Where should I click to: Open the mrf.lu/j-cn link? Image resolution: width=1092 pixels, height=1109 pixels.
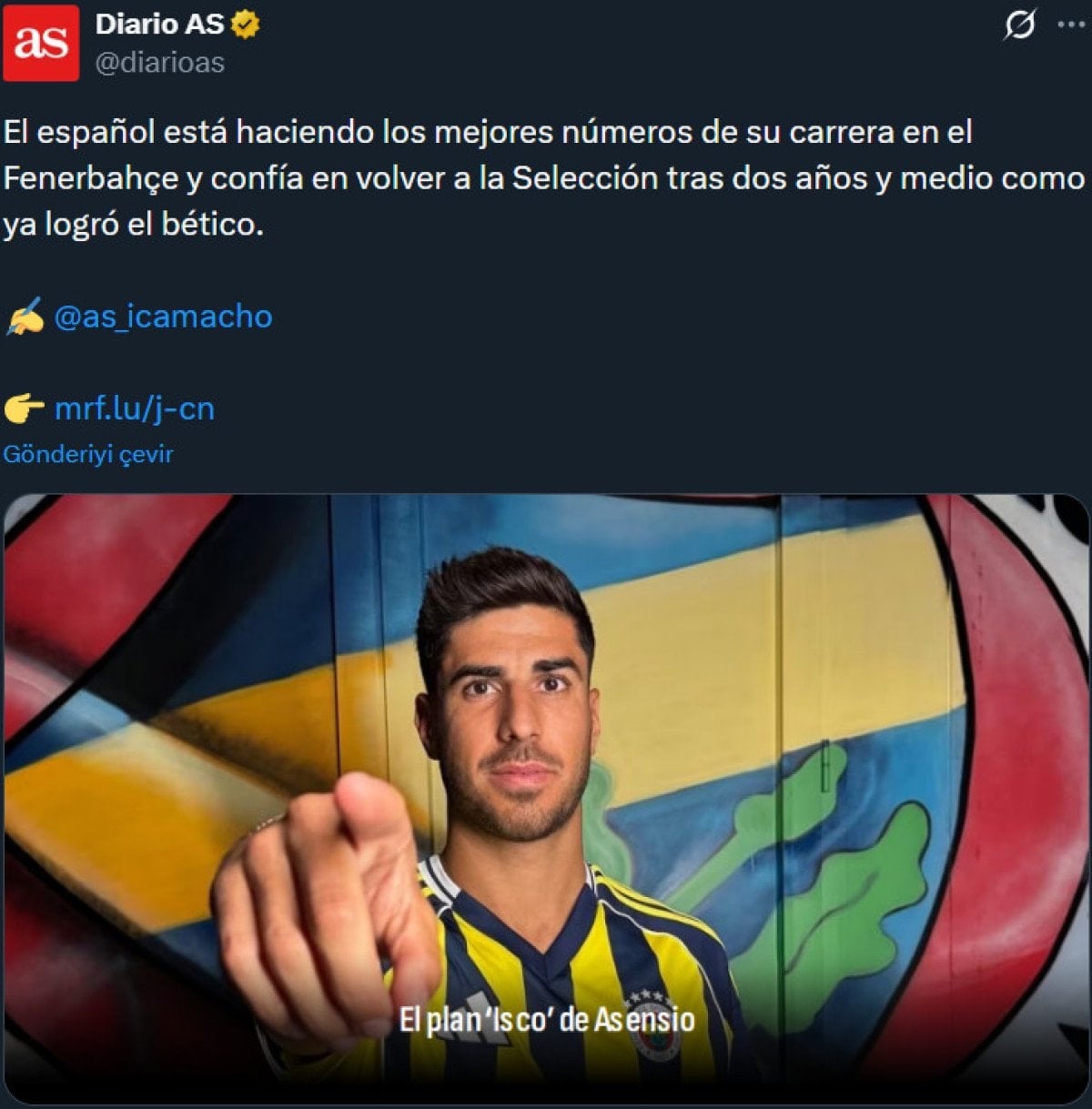[x=135, y=408]
